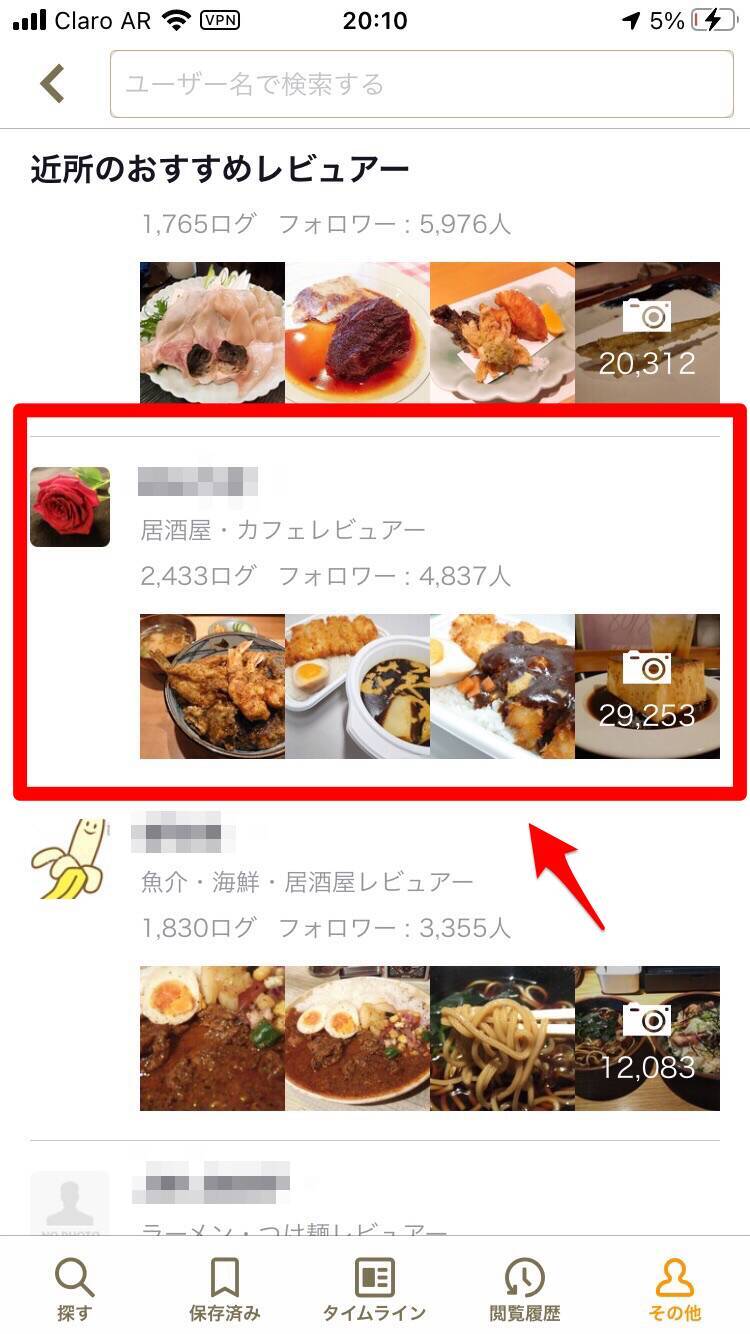View the photo tile showing 20,312 photos
The width and height of the screenshot is (750, 1334).
(x=647, y=333)
